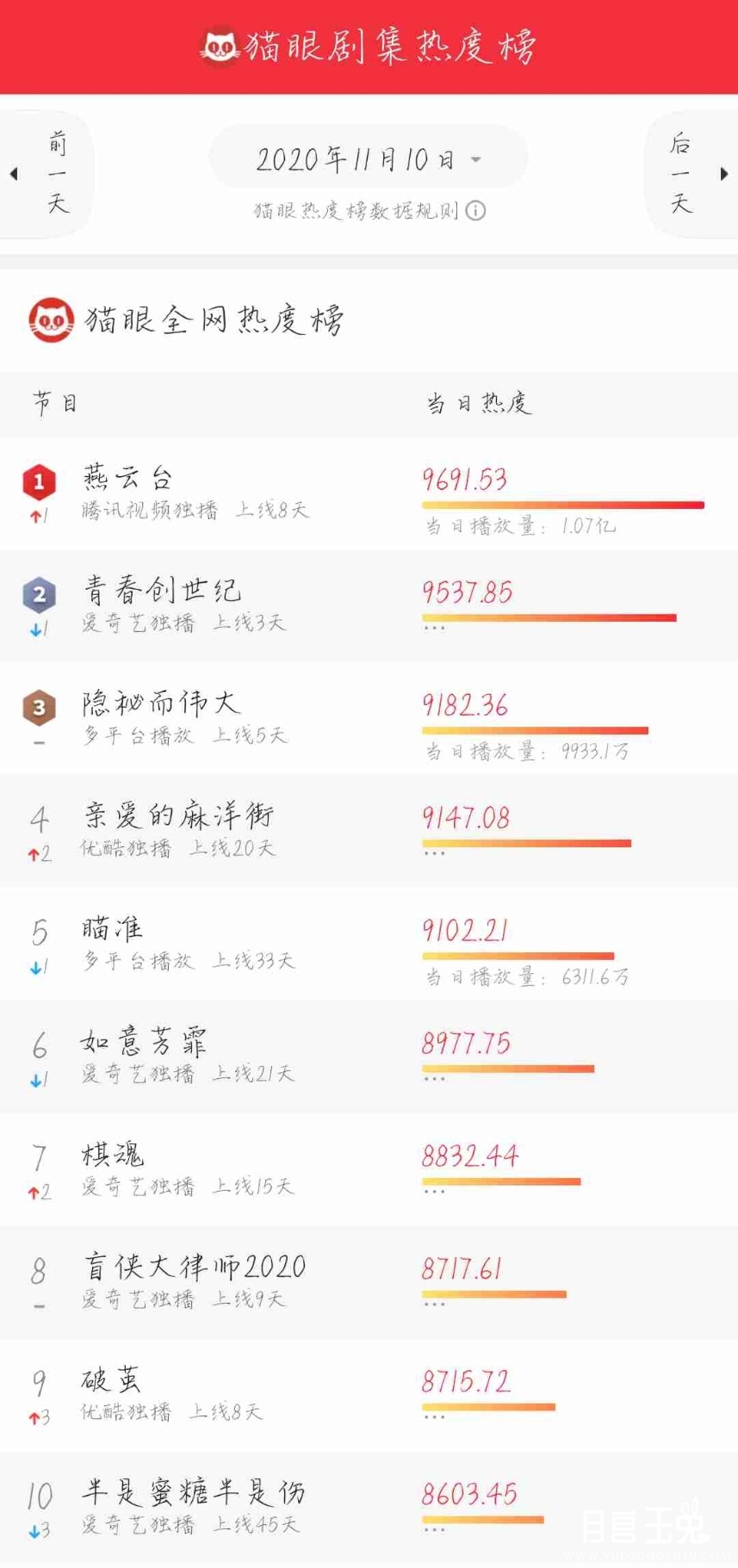738x1568 pixels.
Task: Open the 盲侠大律师2020 entry
Action: [x=369, y=1282]
